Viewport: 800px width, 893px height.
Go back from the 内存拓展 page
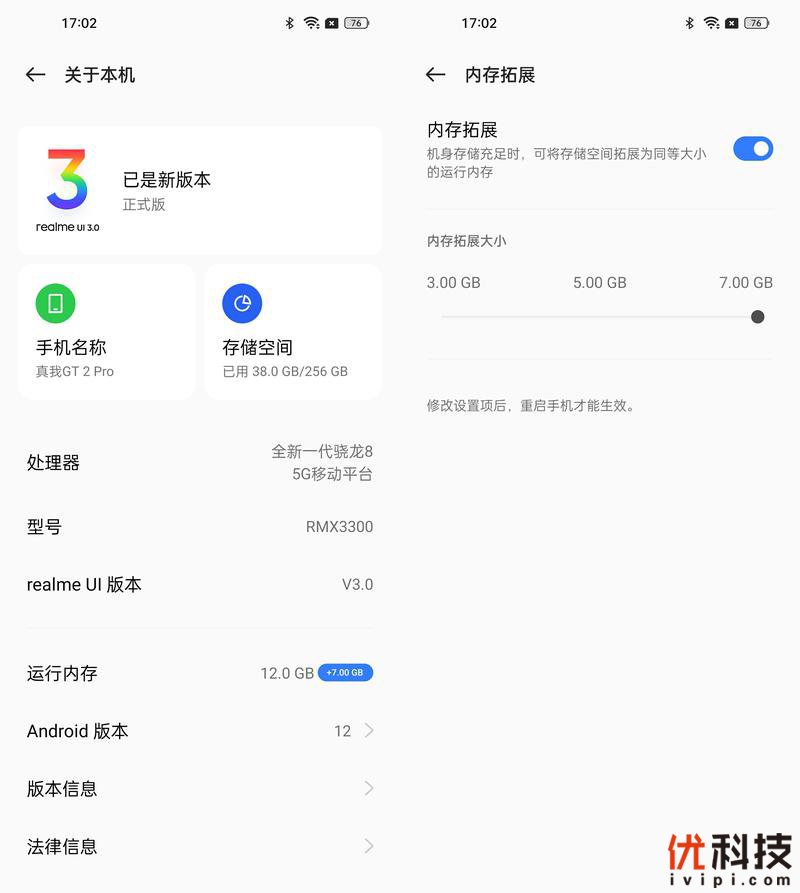435,75
